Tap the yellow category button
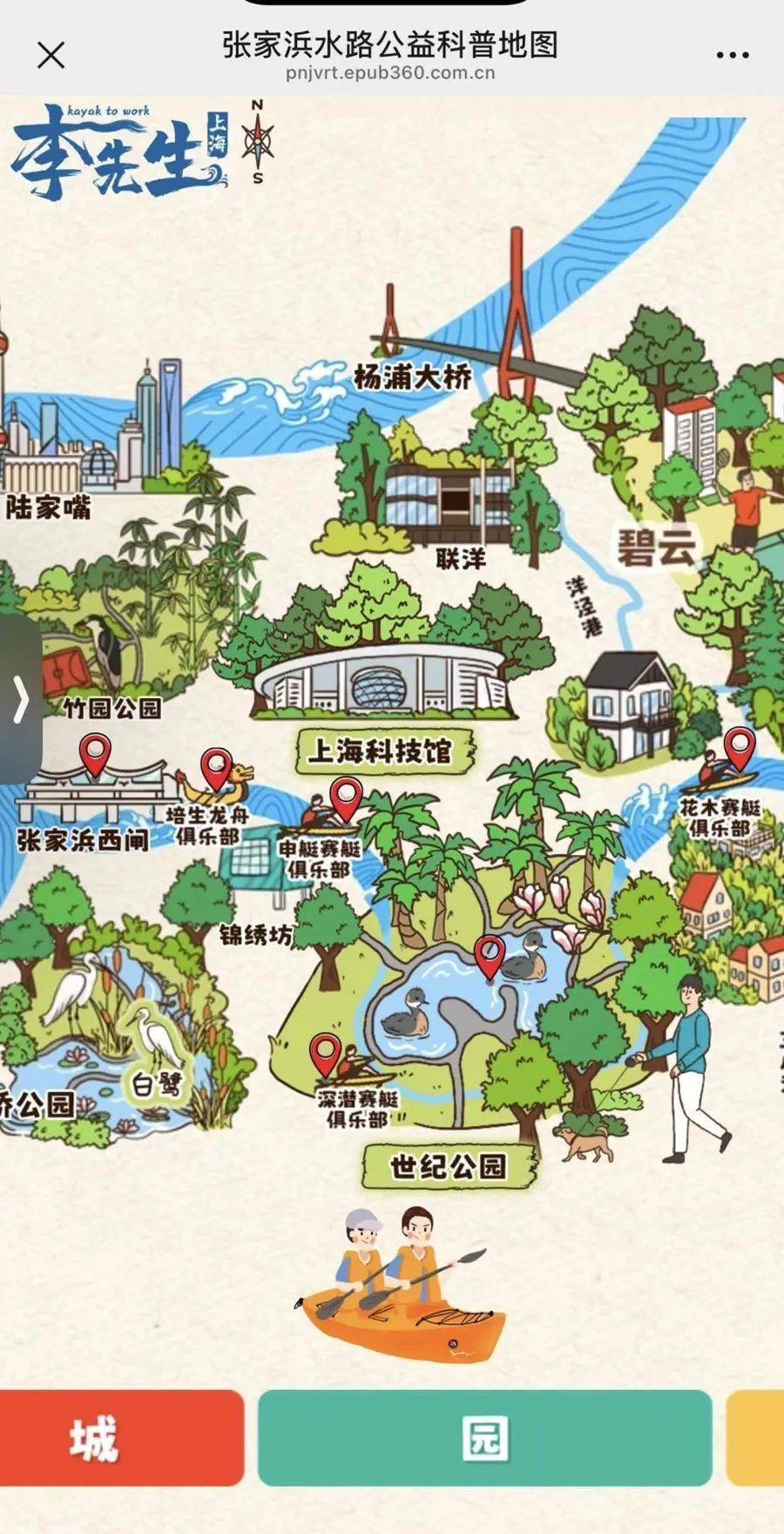 tap(756, 1438)
